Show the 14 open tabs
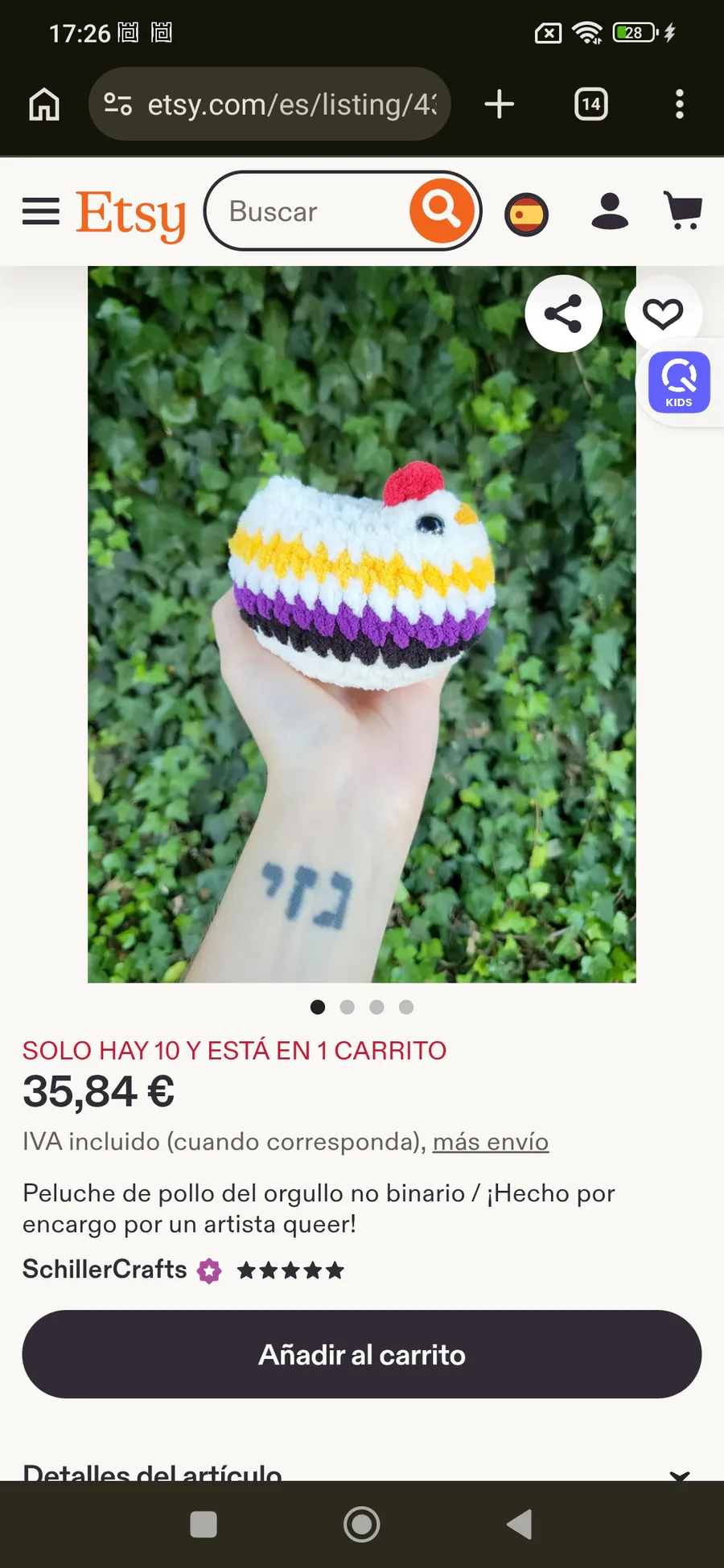Screen dimensions: 724x1568 (x=591, y=105)
